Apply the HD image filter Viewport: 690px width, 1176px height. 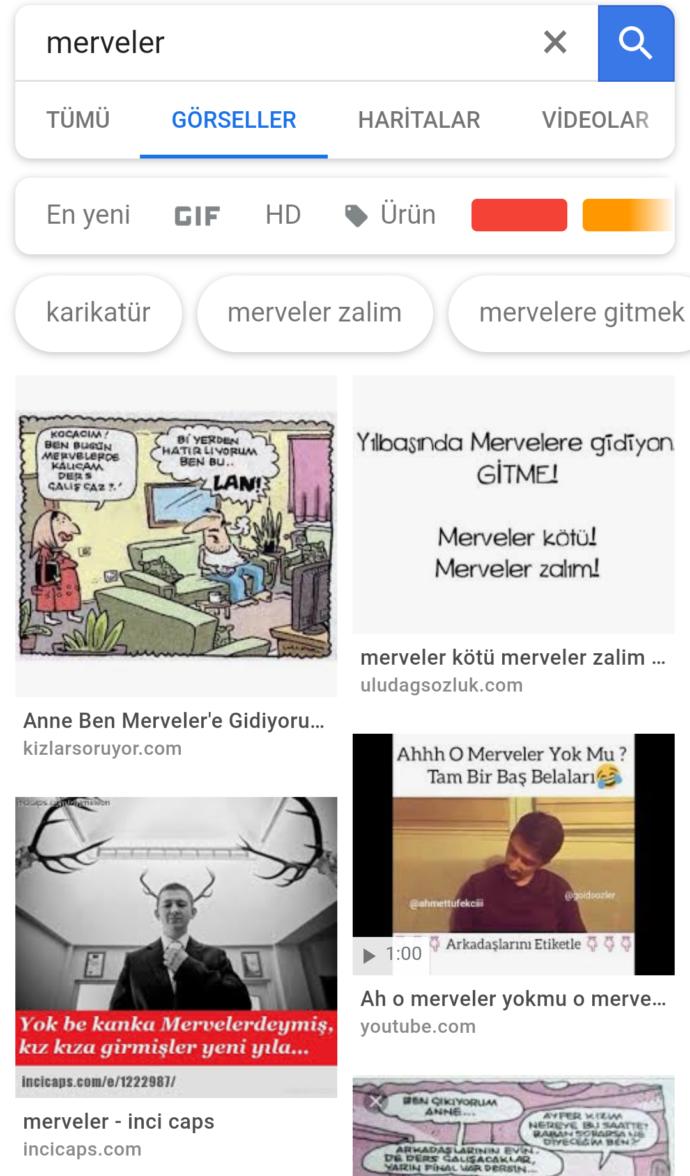pos(283,215)
